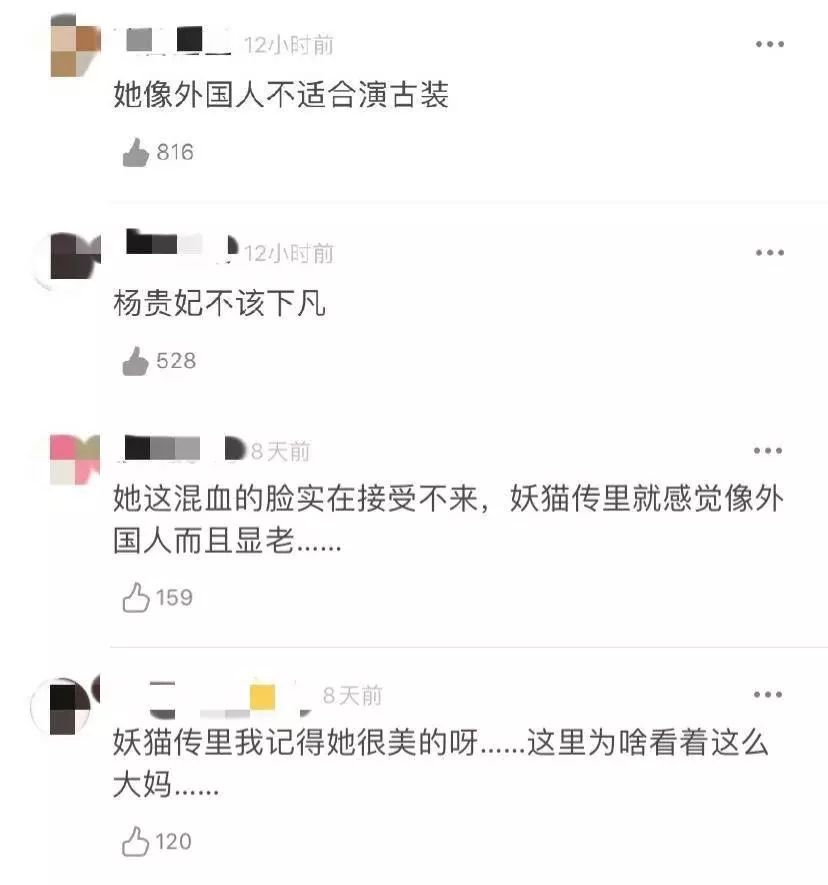Image resolution: width=828 pixels, height=885 pixels.
Task: Like the comment starting '她这混血的脸'
Action: point(136,597)
